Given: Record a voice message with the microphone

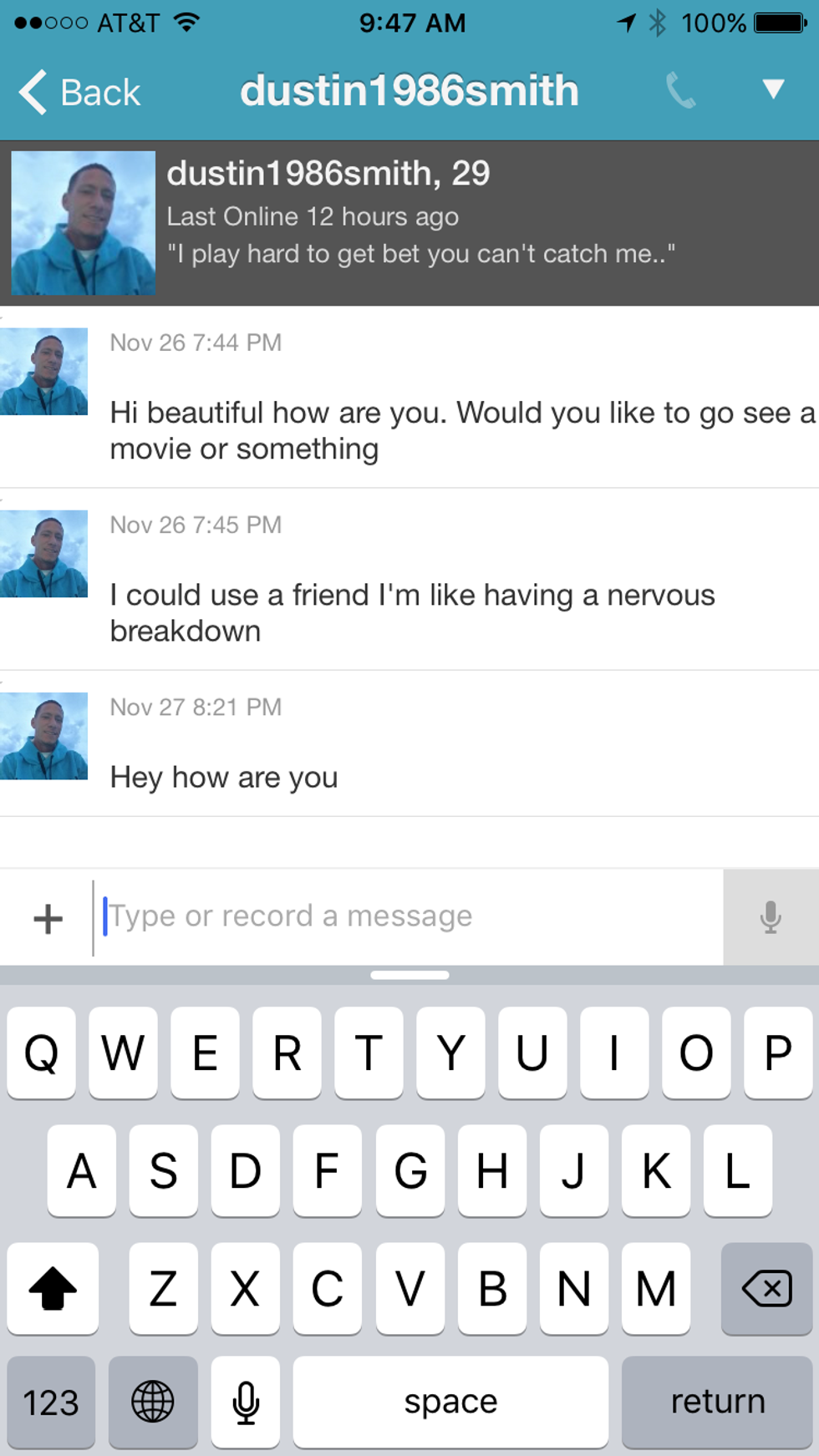Looking at the screenshot, I should (x=771, y=917).
